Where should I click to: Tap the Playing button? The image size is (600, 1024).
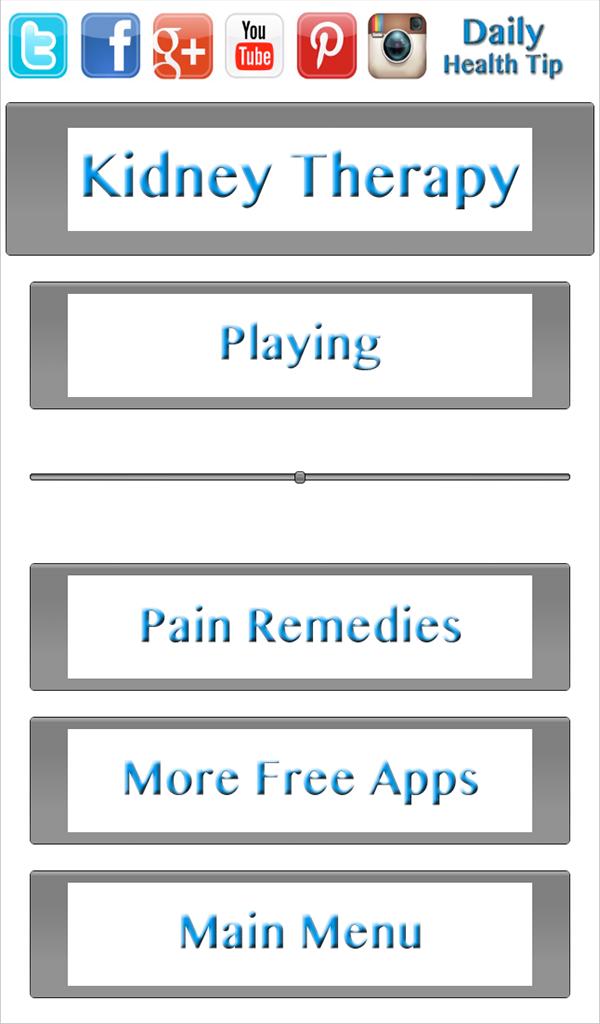tap(300, 345)
